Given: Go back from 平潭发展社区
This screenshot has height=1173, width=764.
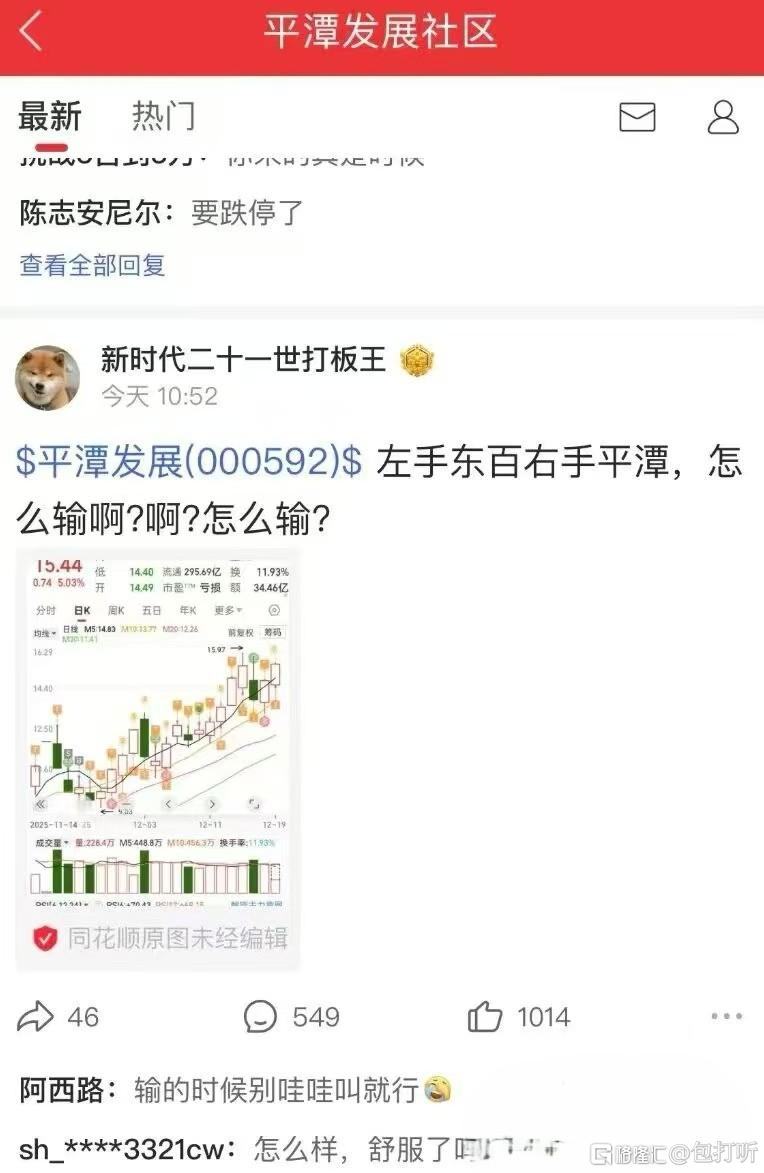Looking at the screenshot, I should point(32,32).
